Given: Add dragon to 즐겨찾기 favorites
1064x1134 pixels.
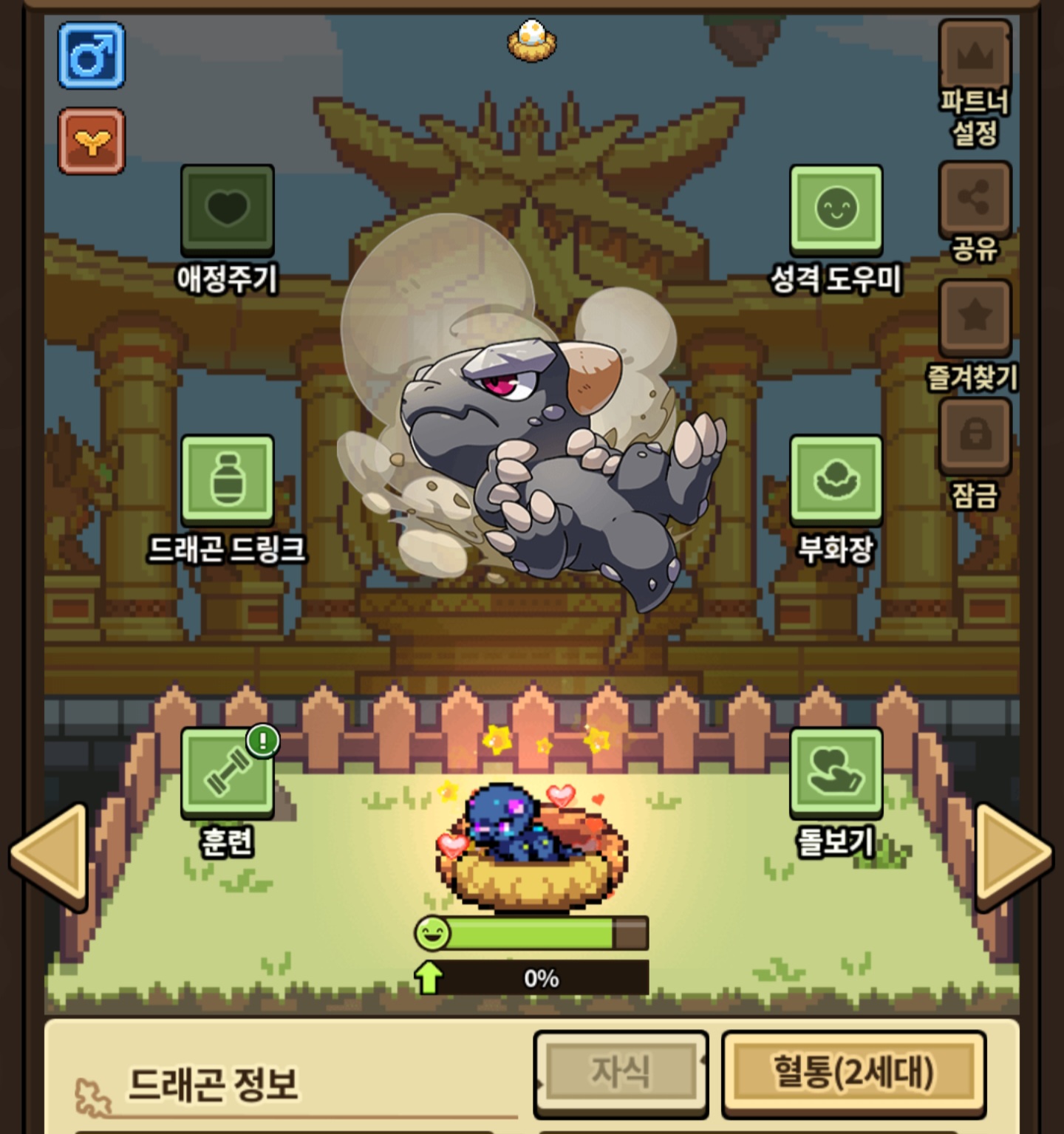Looking at the screenshot, I should point(975,318).
